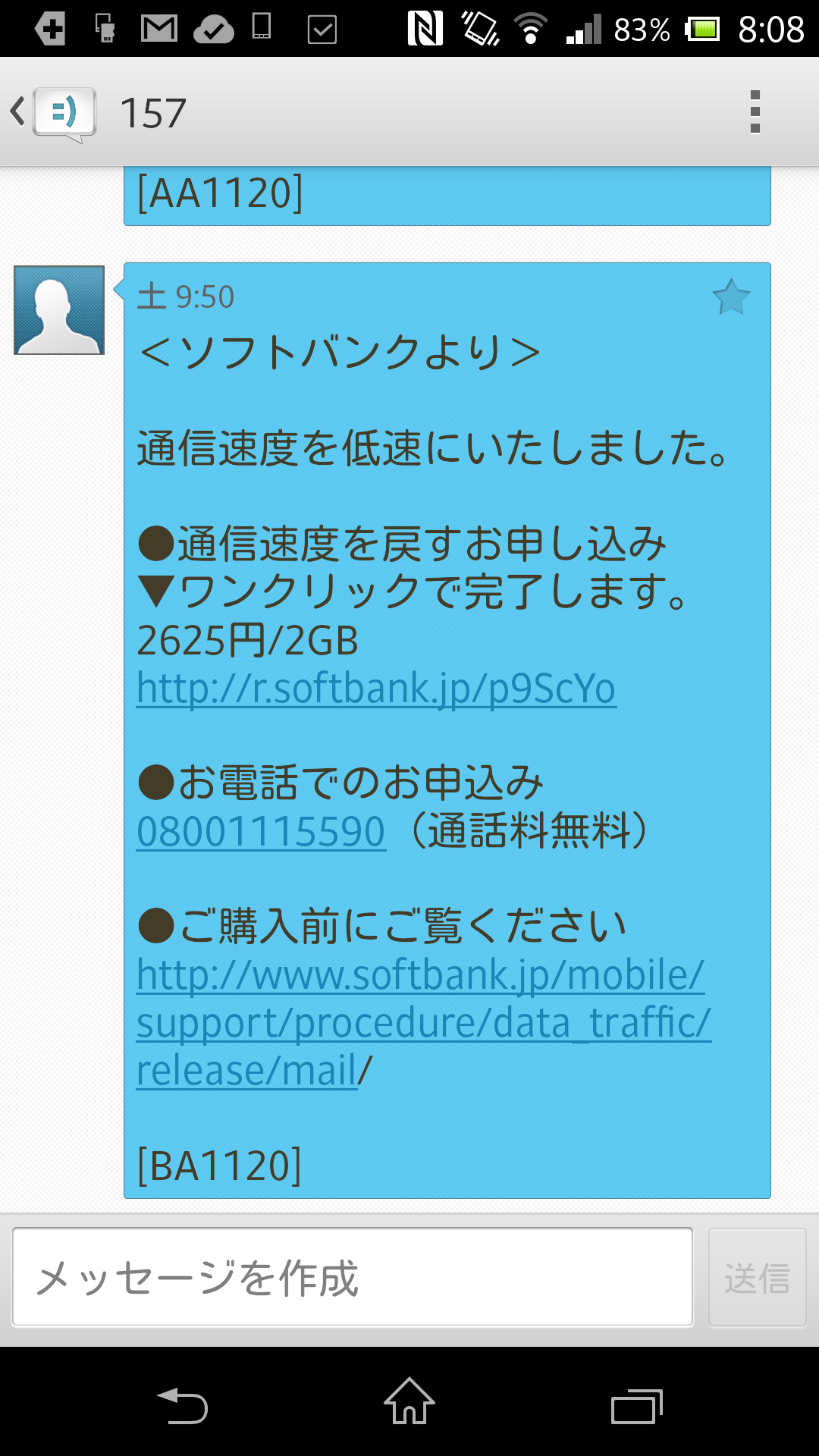
Task: Open the sender's contact avatar
Action: tap(59, 310)
